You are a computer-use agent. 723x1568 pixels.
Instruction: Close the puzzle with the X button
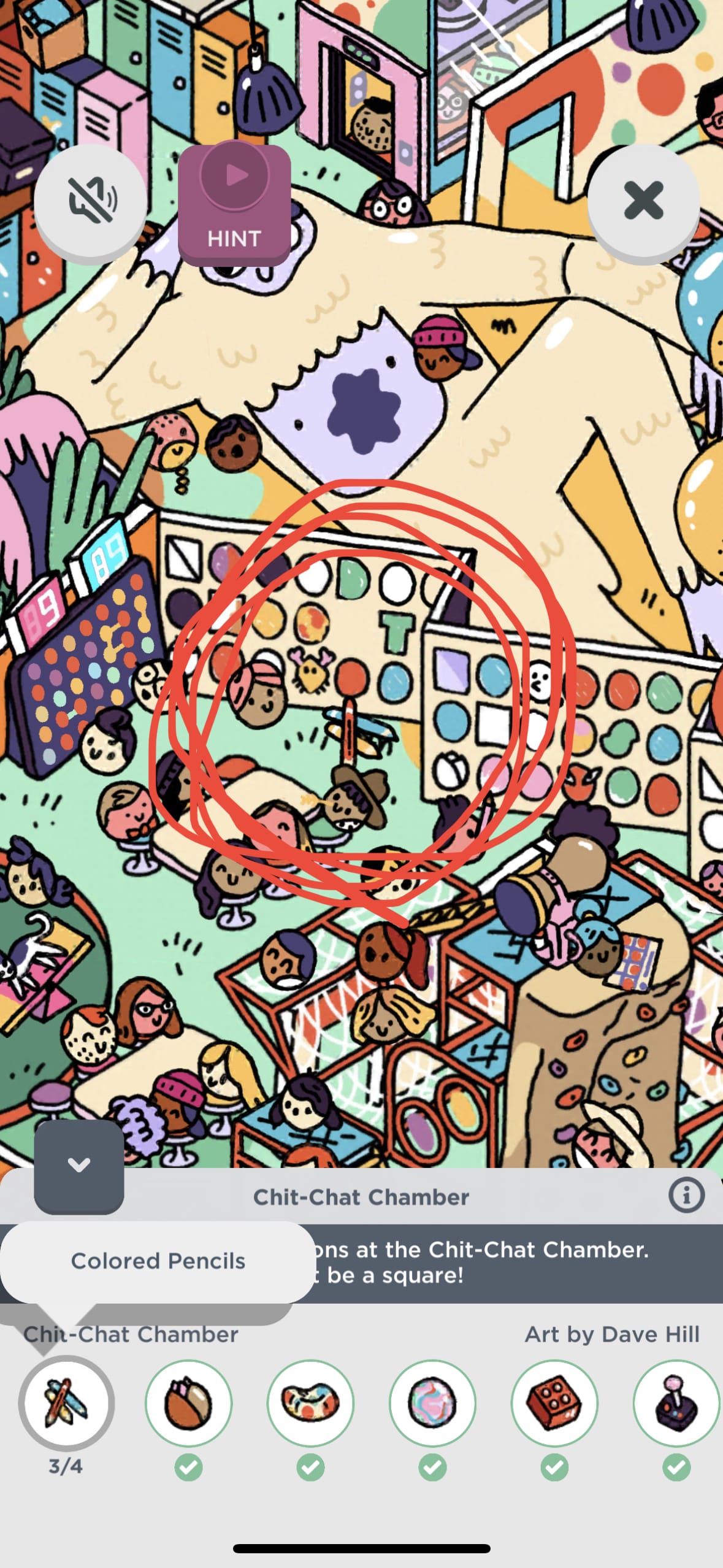pos(643,201)
